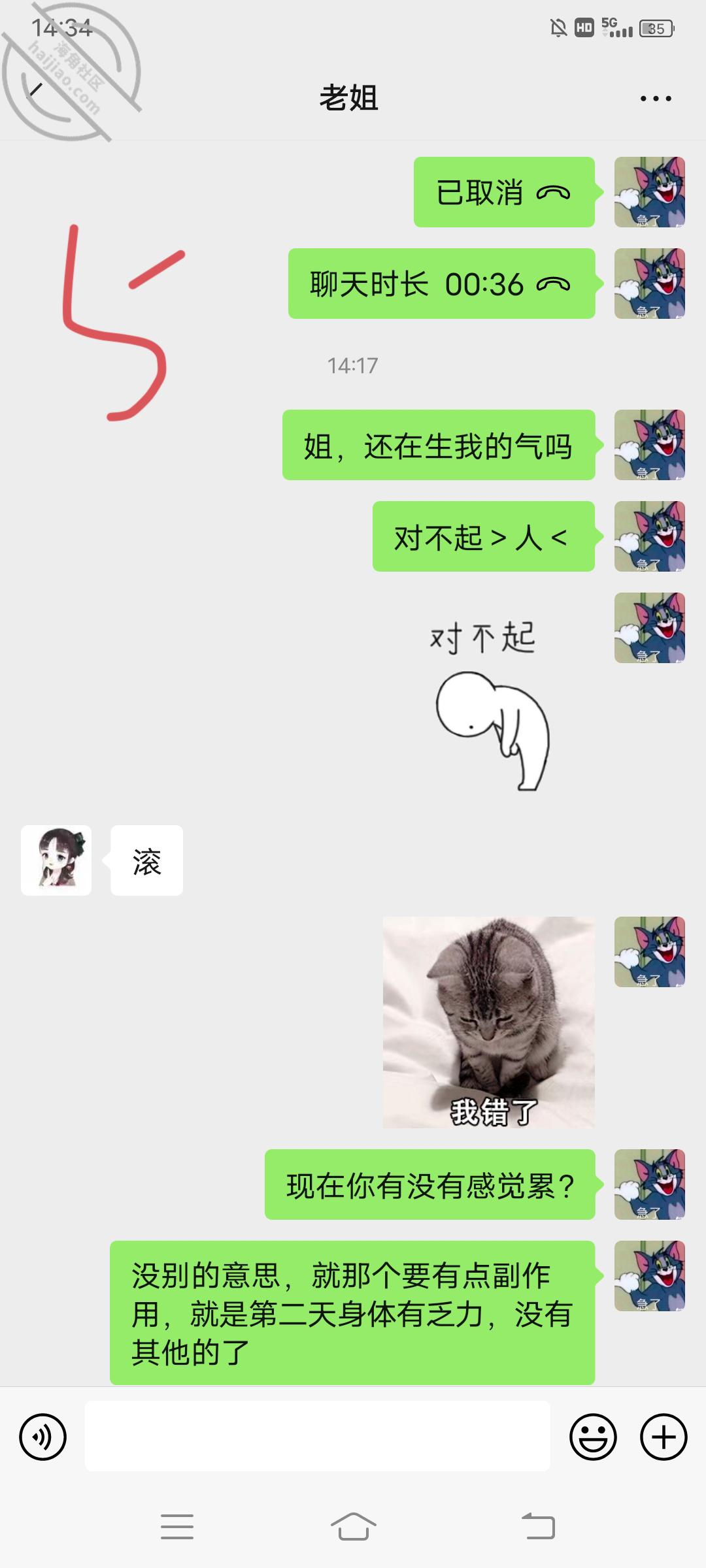The height and width of the screenshot is (1568, 706).
Task: Open the chat info overflow menu
Action: pos(655,99)
